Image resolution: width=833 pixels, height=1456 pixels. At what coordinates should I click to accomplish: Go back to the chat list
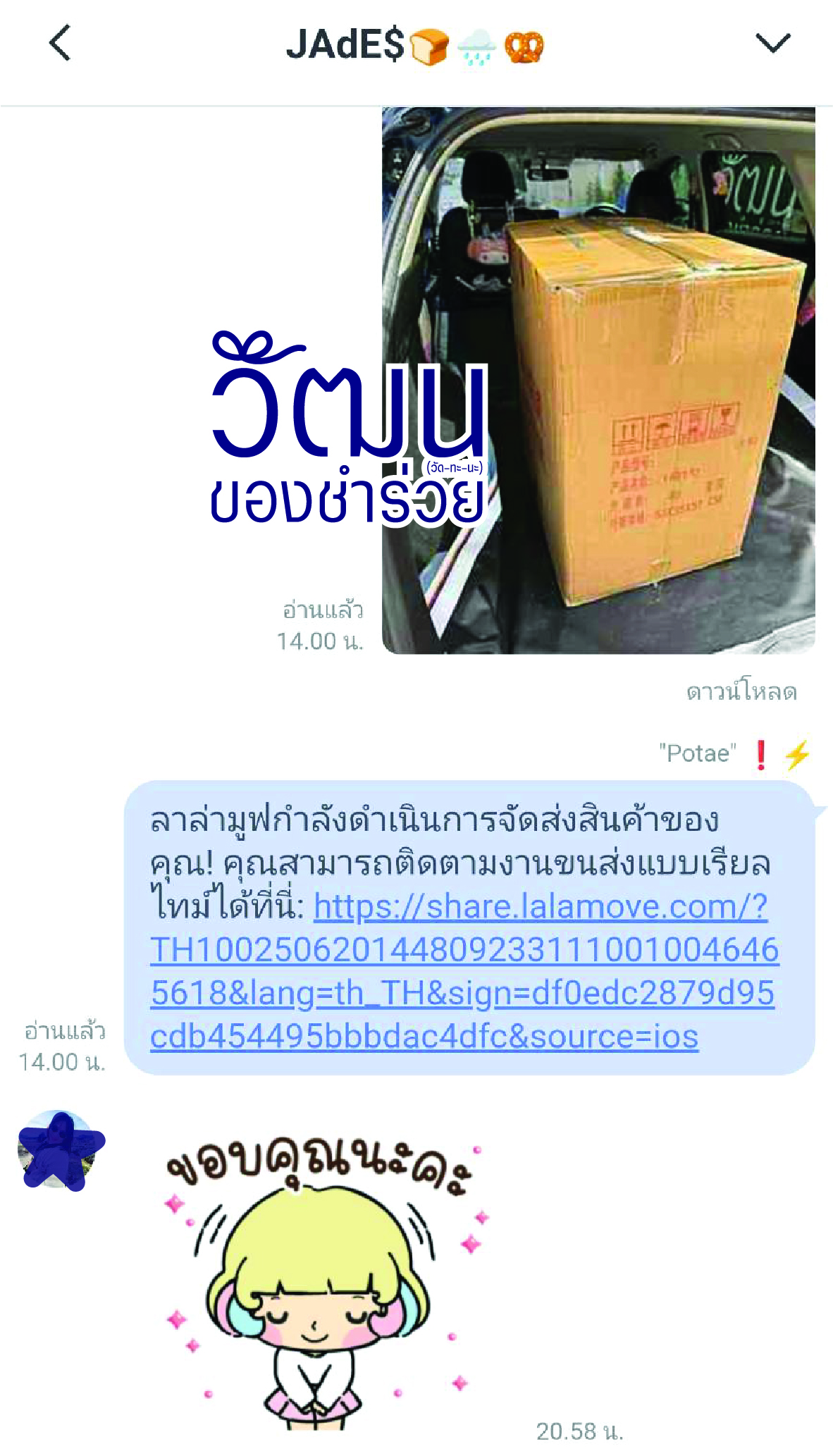coord(61,44)
